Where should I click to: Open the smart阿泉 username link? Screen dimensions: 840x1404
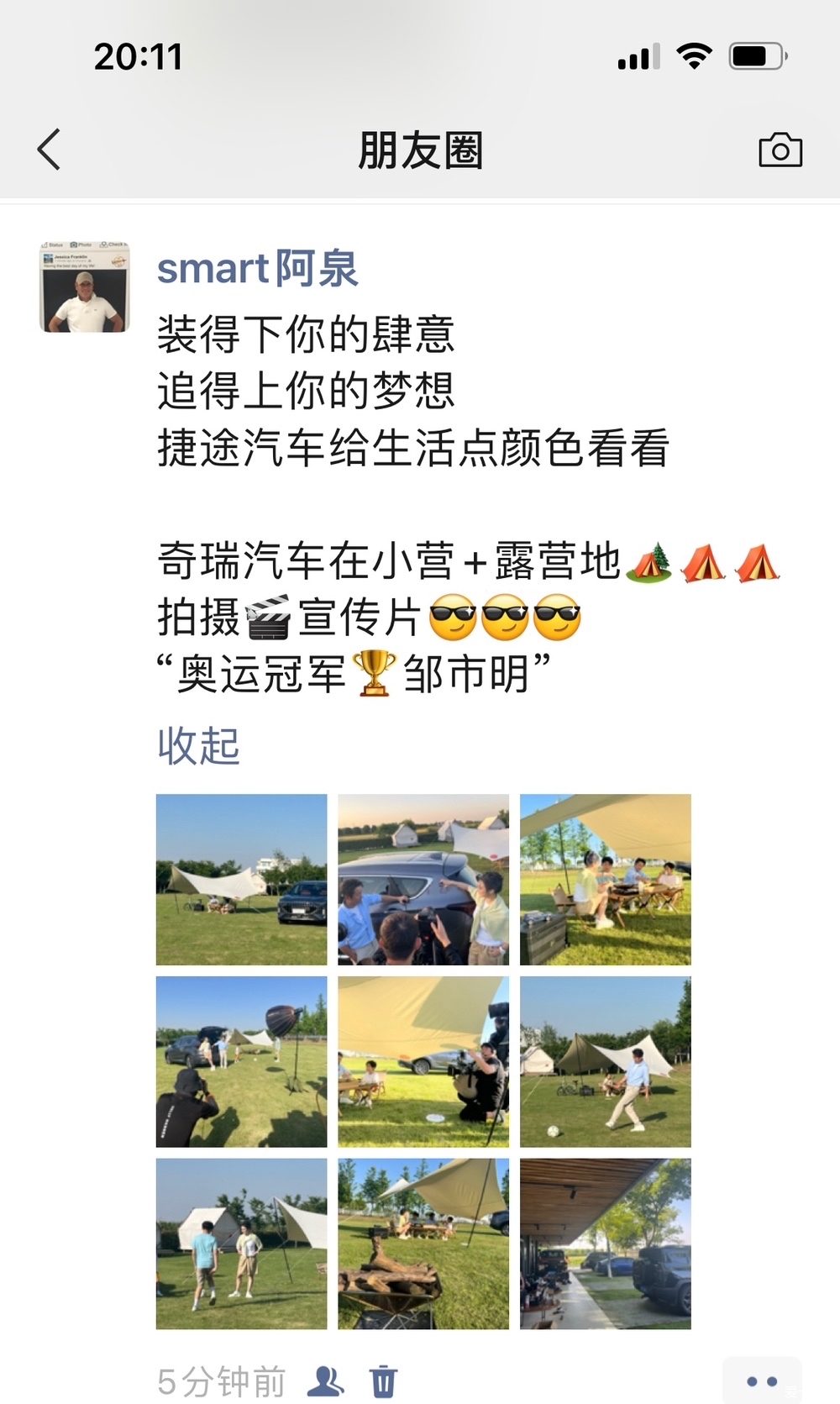pos(257,269)
